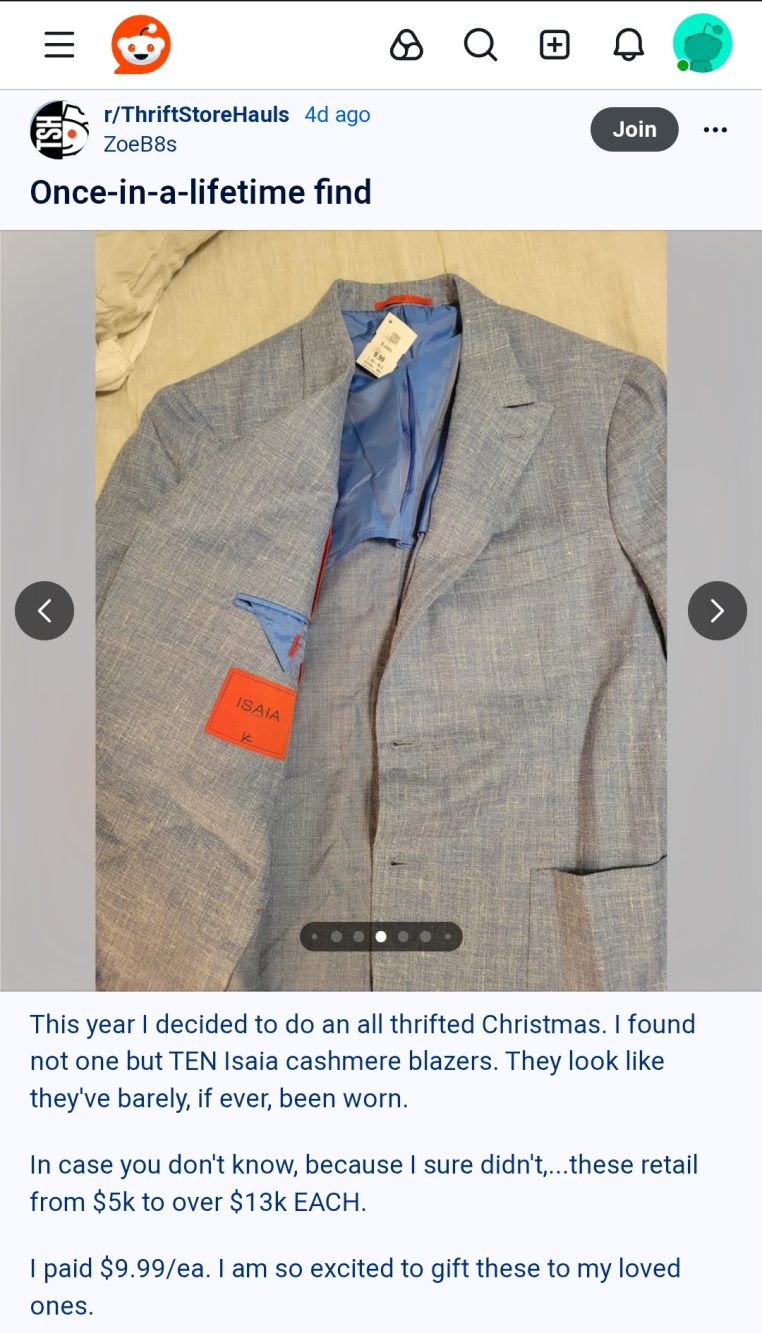Open the search icon

pyautogui.click(x=480, y=45)
